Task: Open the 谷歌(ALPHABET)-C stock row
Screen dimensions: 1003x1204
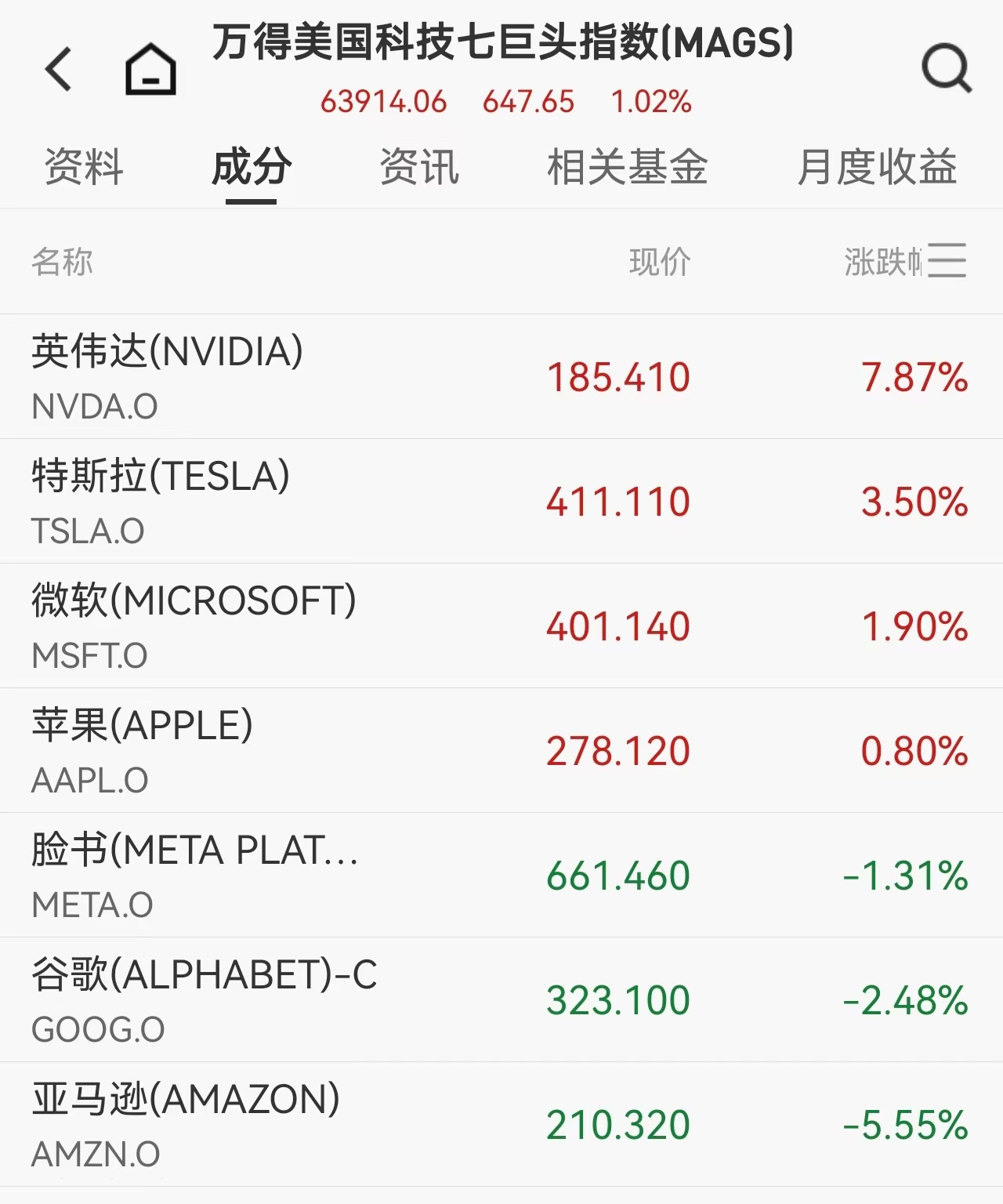Action: [x=313, y=999]
